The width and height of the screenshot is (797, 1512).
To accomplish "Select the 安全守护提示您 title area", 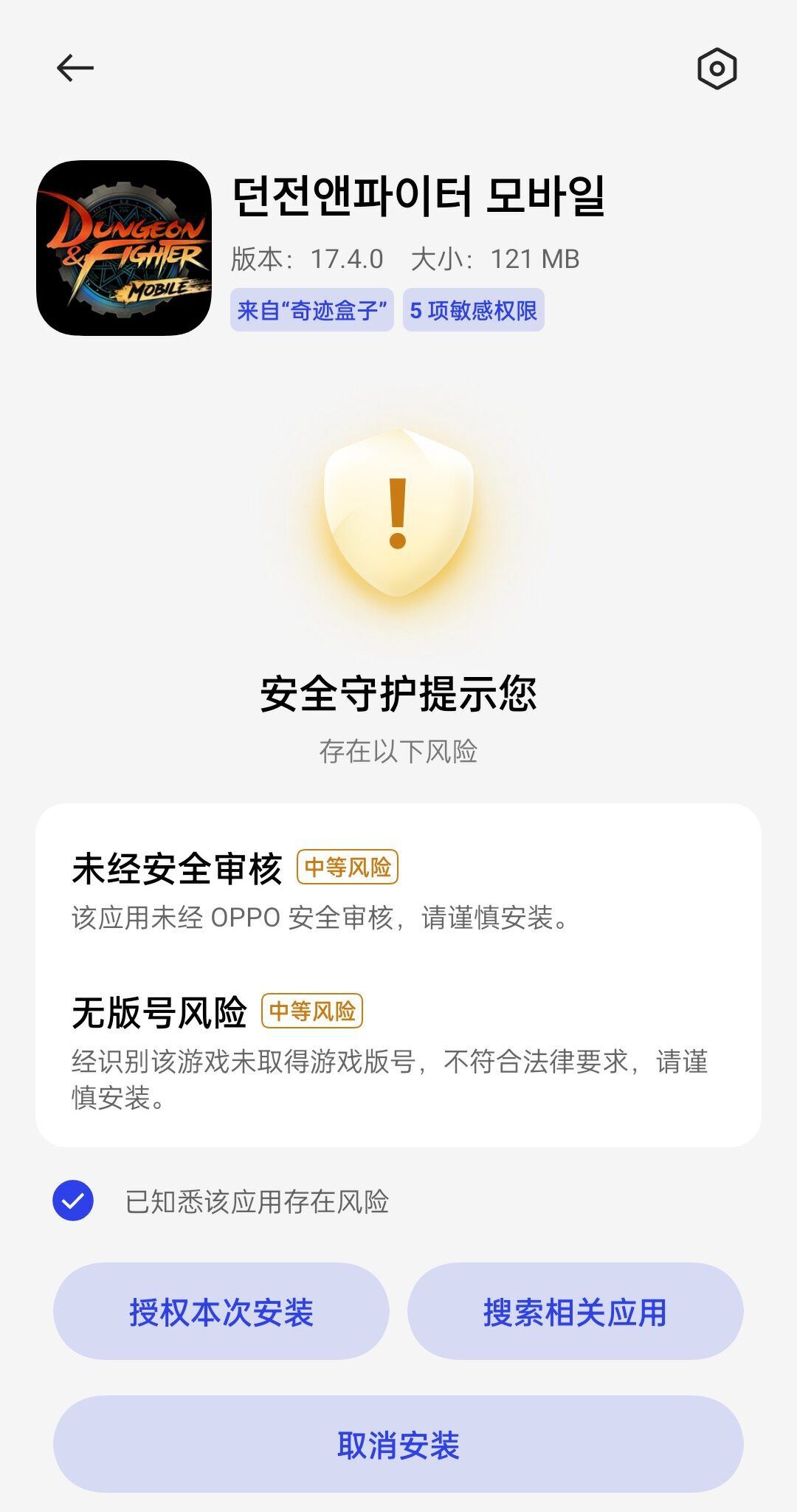I will 398,693.
